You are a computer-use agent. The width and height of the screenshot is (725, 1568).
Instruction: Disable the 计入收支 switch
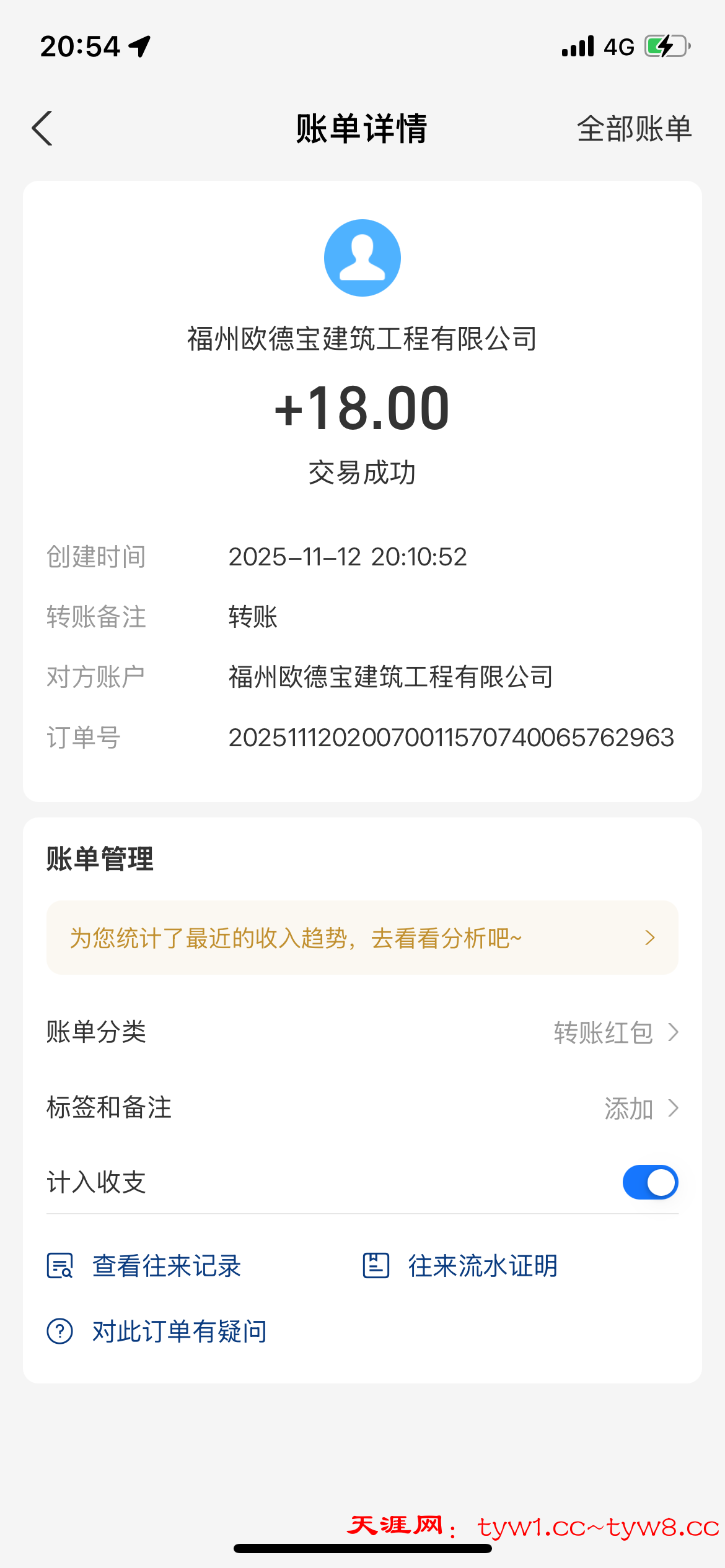tap(650, 1182)
